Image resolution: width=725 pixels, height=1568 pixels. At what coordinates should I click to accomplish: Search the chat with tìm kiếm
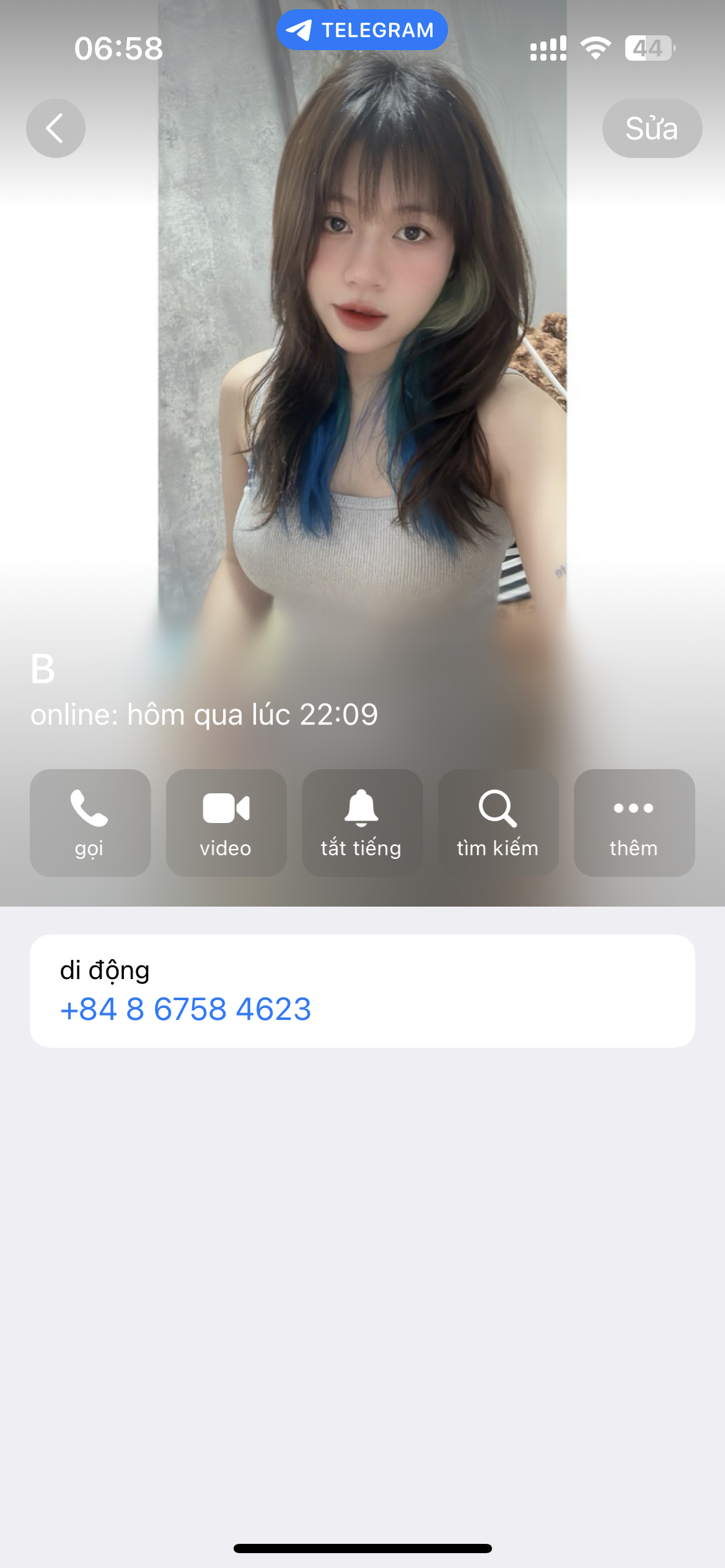[498, 822]
